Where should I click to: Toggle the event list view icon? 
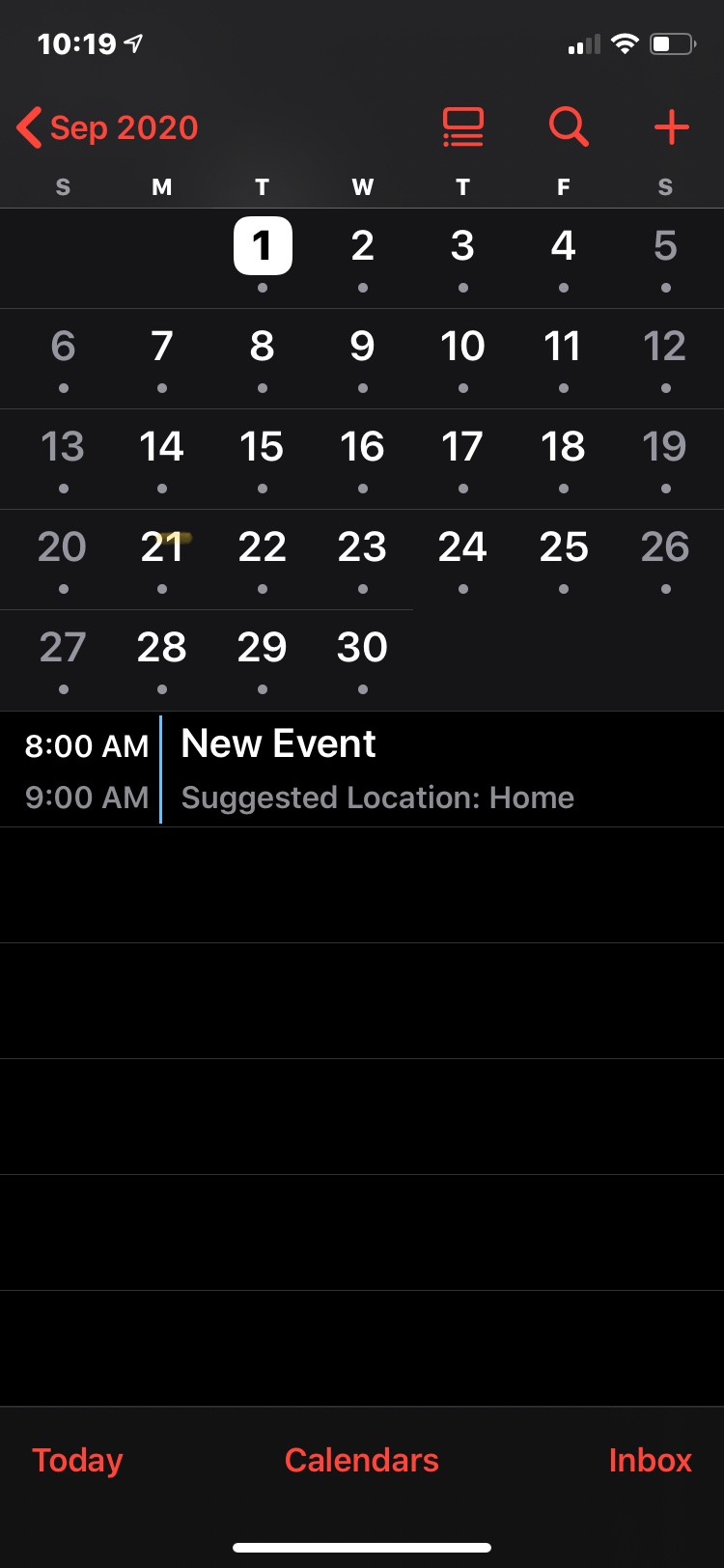click(x=463, y=127)
